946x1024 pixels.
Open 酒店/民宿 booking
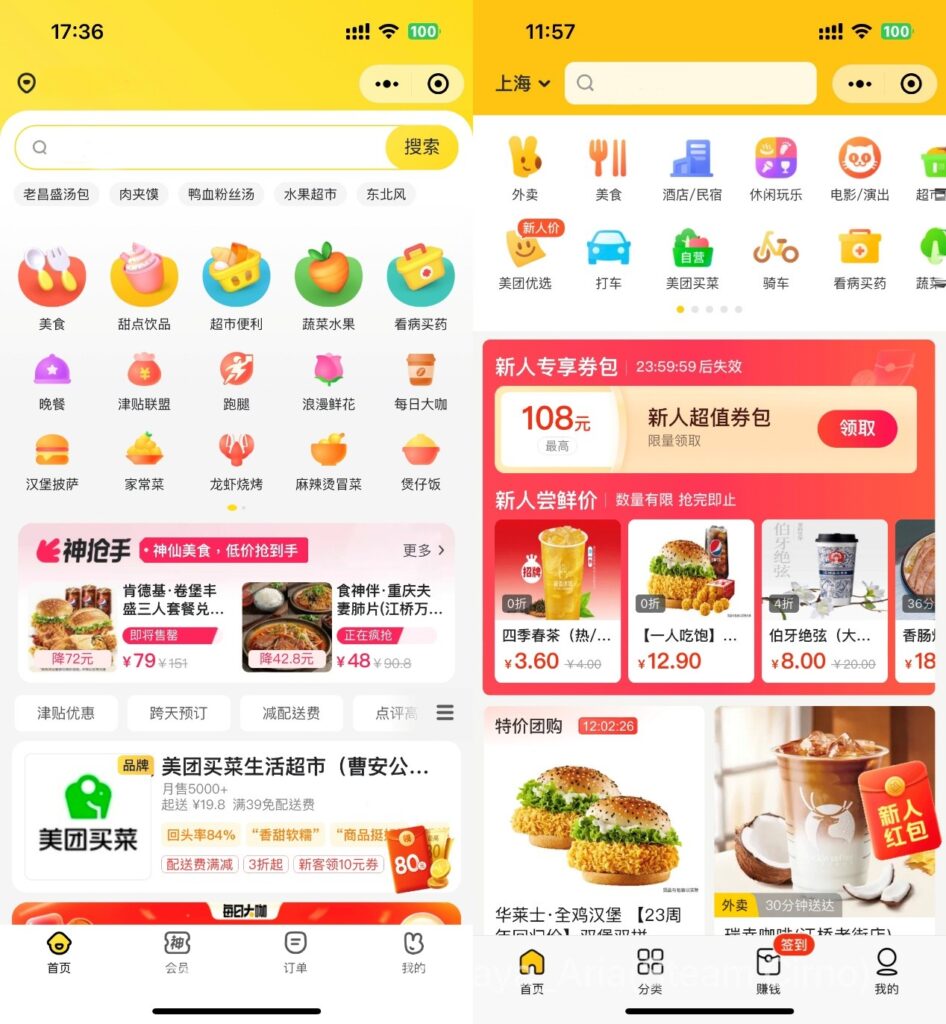click(691, 170)
